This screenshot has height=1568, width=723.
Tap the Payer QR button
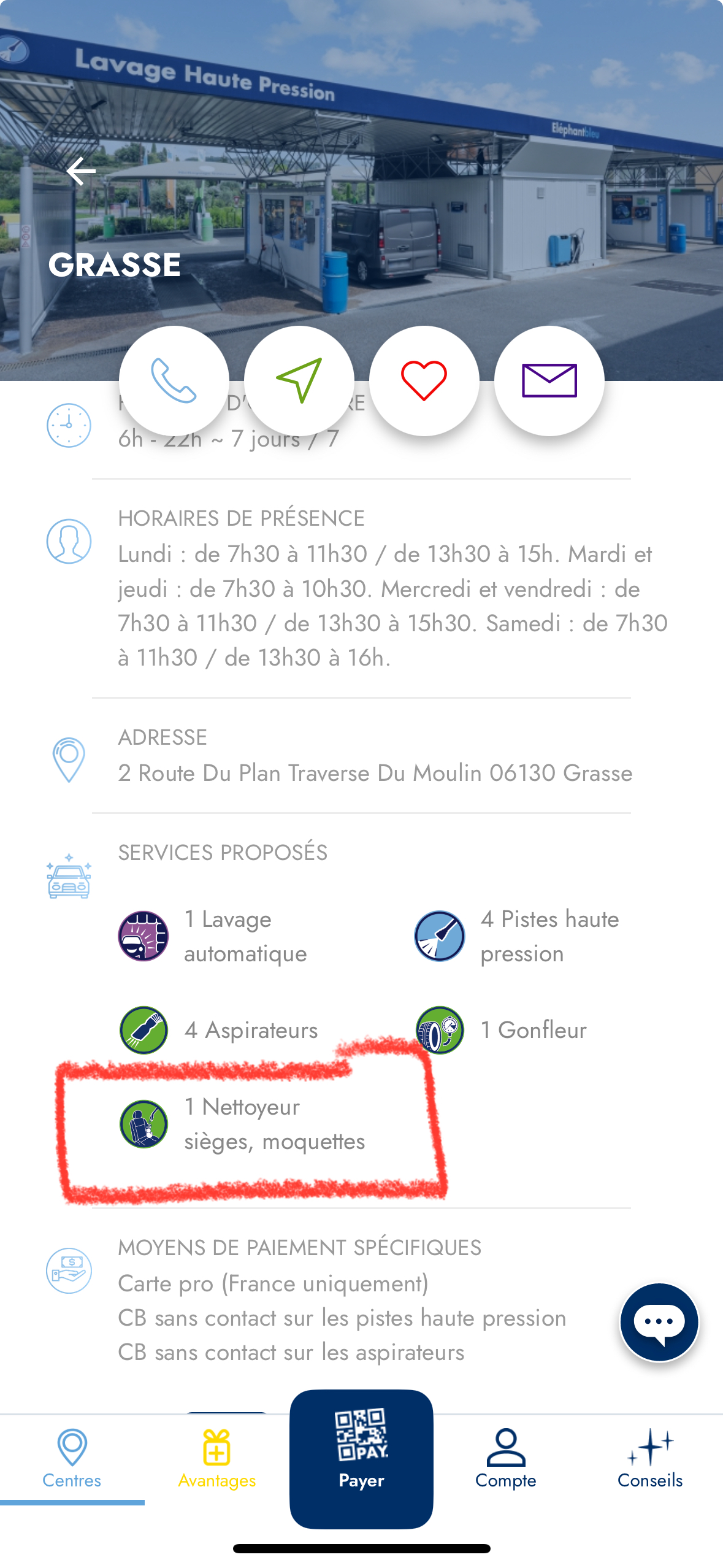[x=361, y=1458]
